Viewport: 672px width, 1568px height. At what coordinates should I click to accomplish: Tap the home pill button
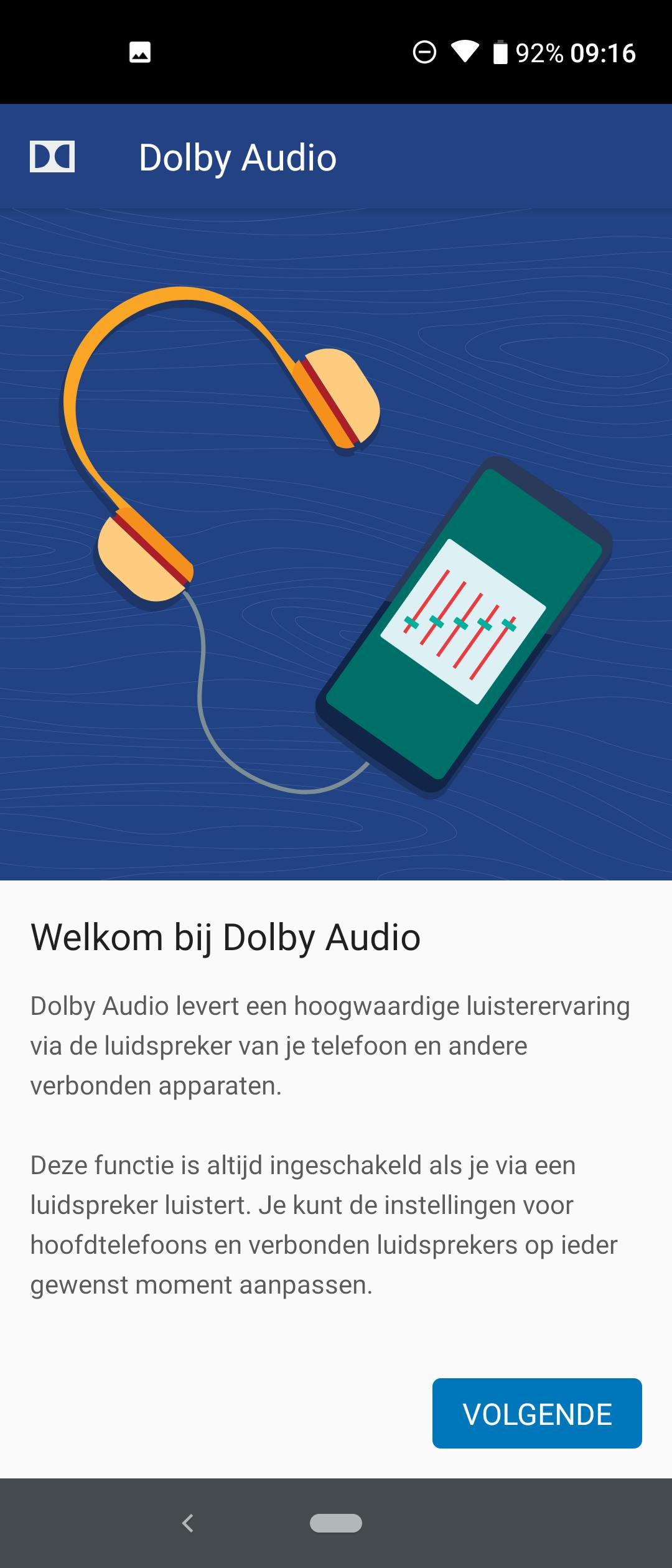(336, 1523)
